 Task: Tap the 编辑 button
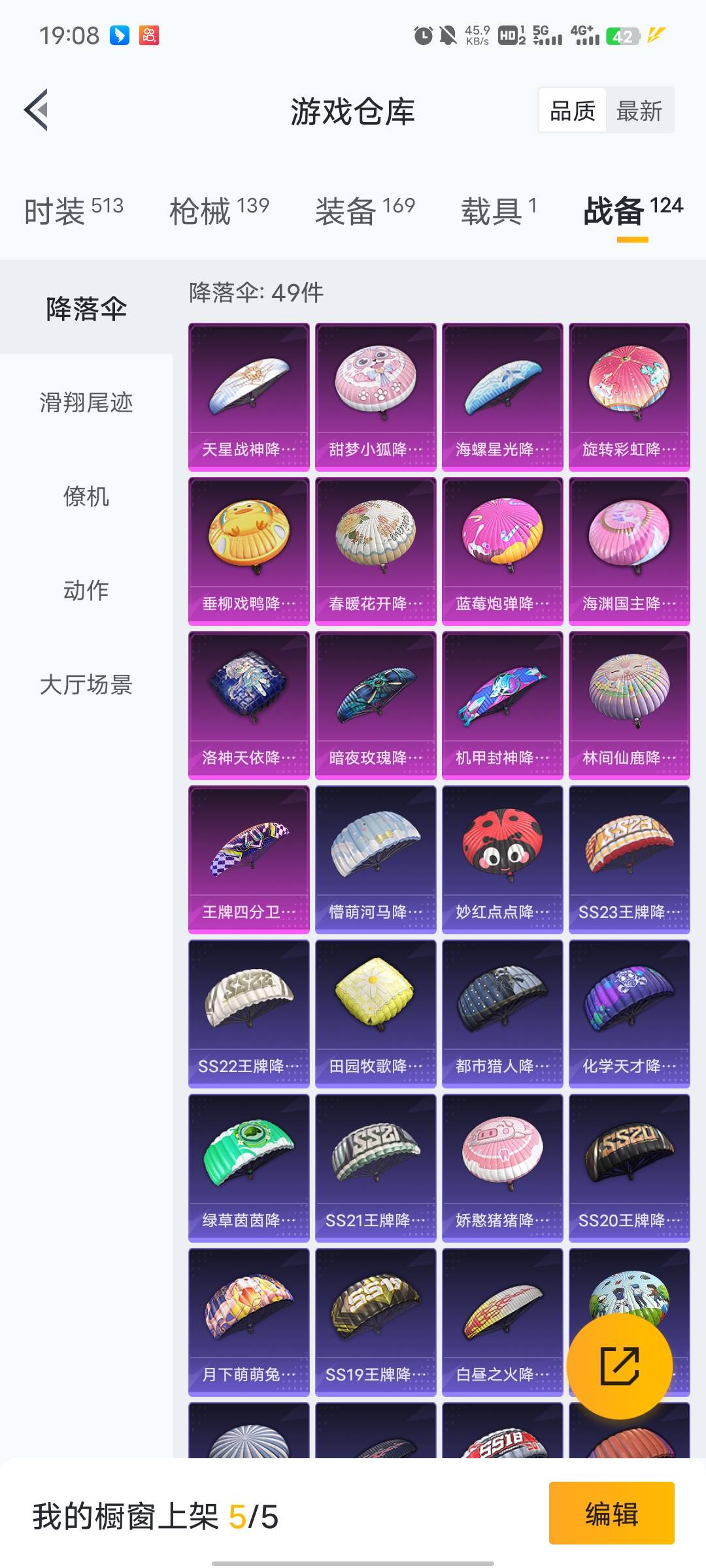[x=611, y=1513]
